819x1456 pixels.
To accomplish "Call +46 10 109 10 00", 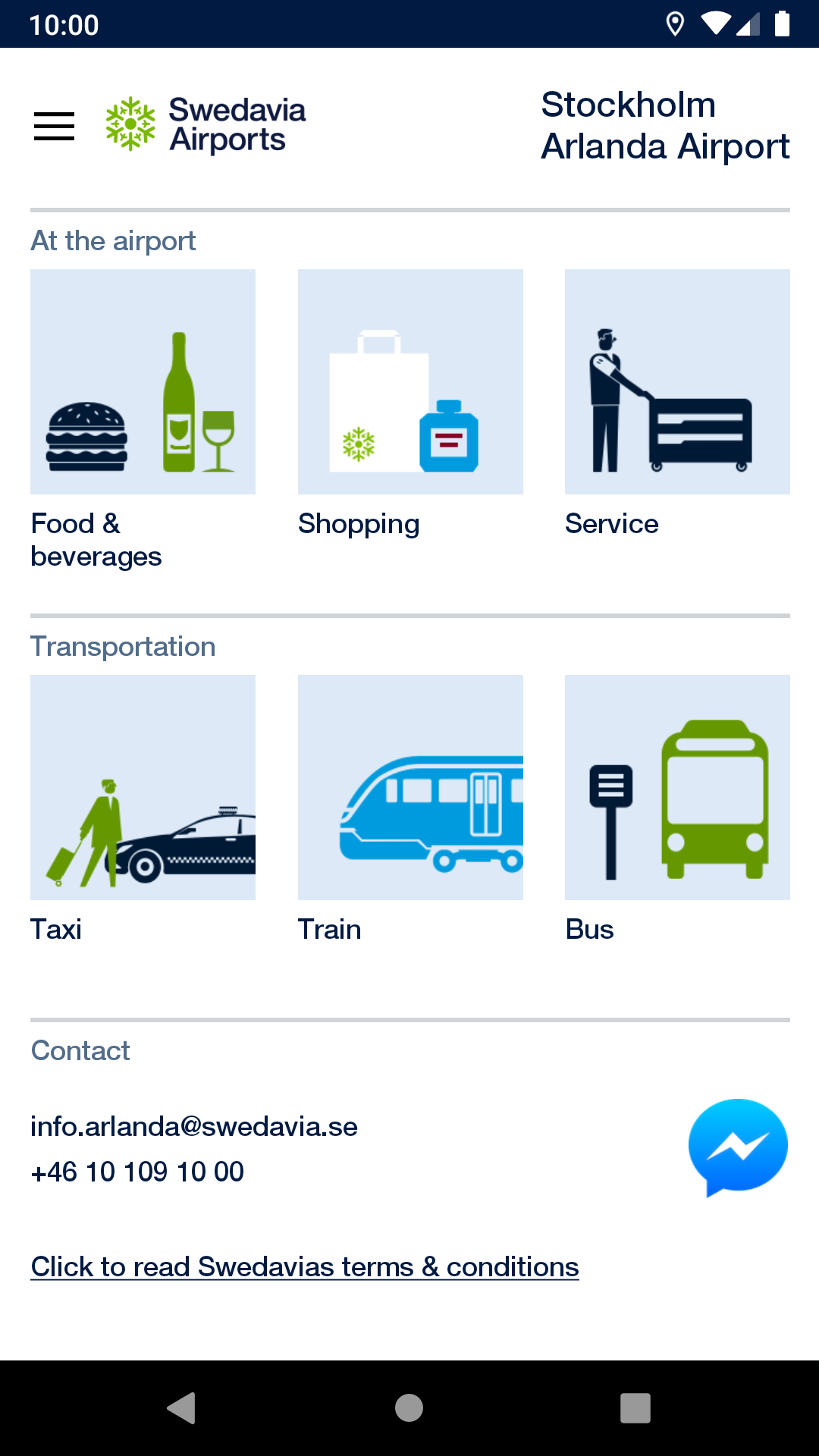I will 137,1172.
